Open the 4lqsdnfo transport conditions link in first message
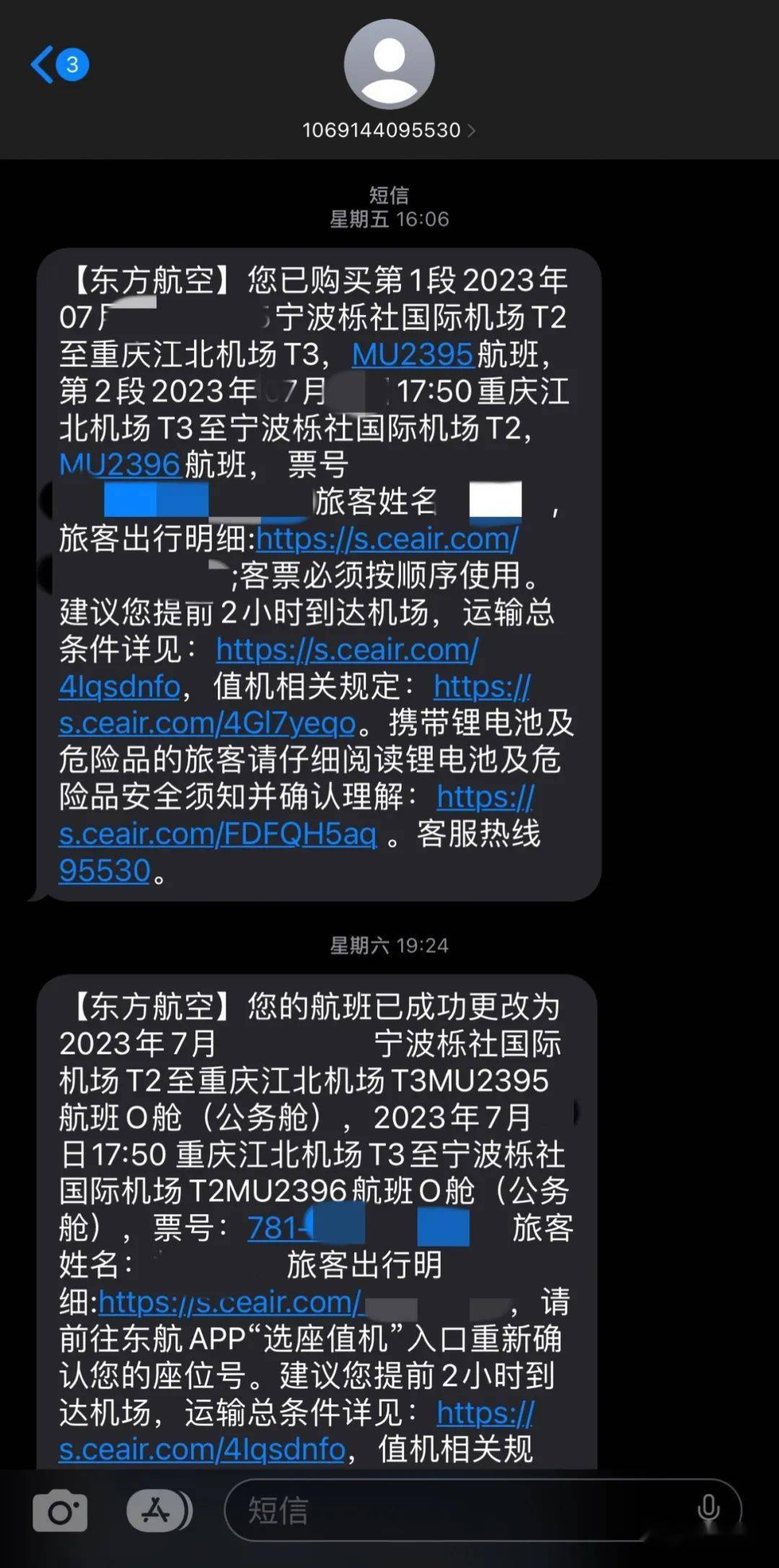779x1568 pixels. pyautogui.click(x=120, y=687)
